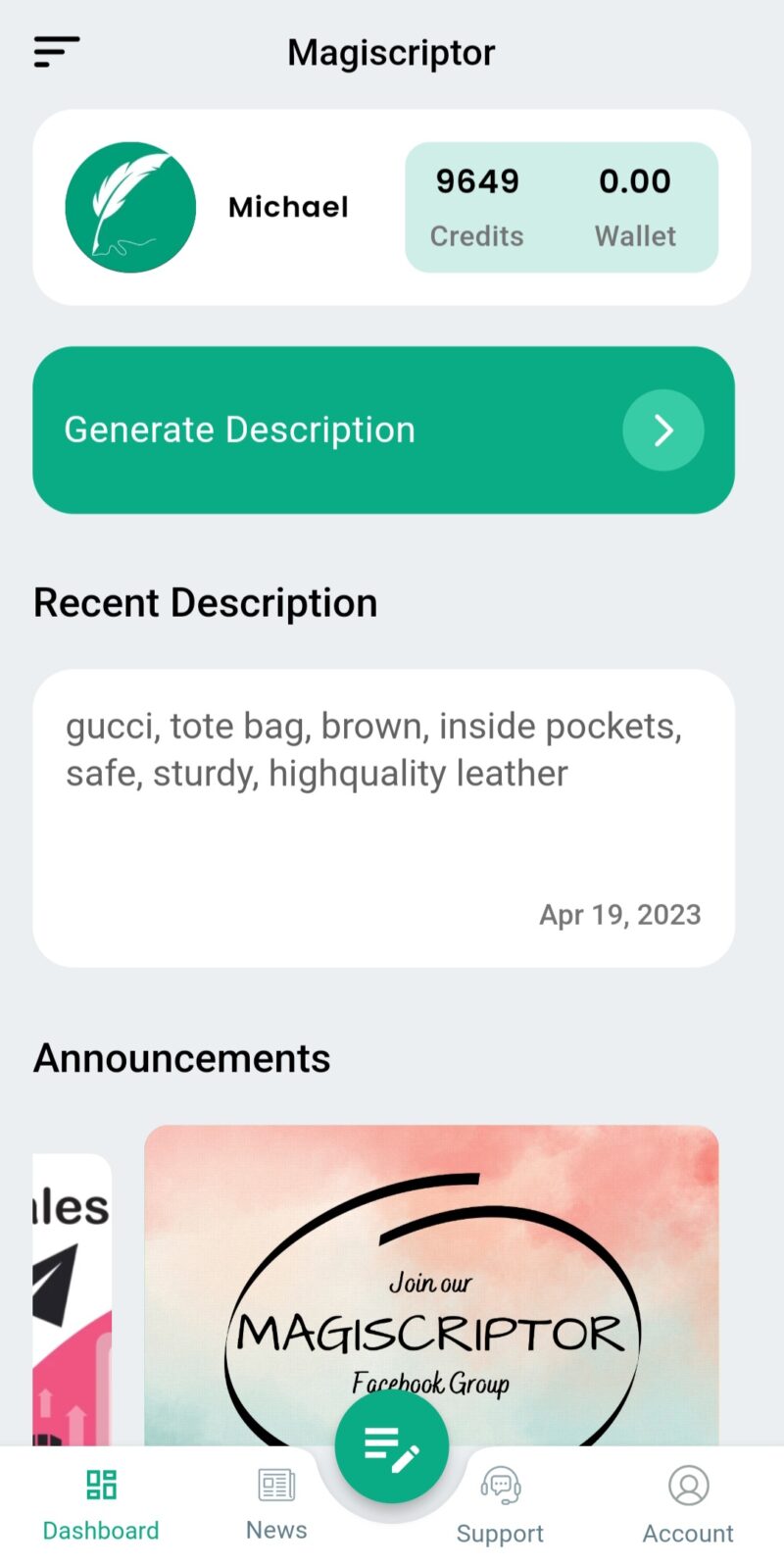This screenshot has width=784, height=1566.
Task: Open the recent gucci tote bag description
Action: tap(383, 818)
